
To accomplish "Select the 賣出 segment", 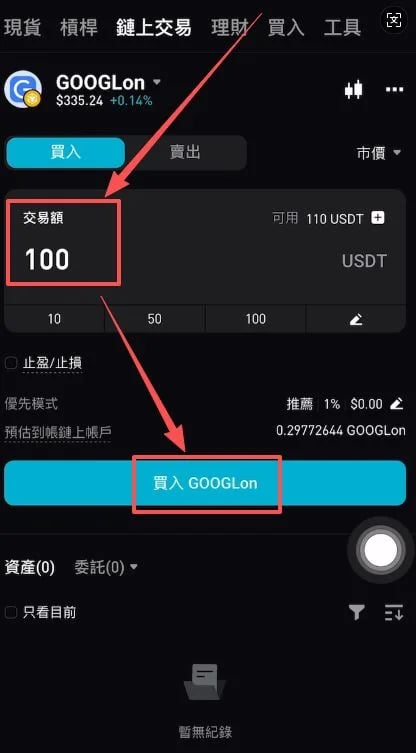I will (185, 153).
